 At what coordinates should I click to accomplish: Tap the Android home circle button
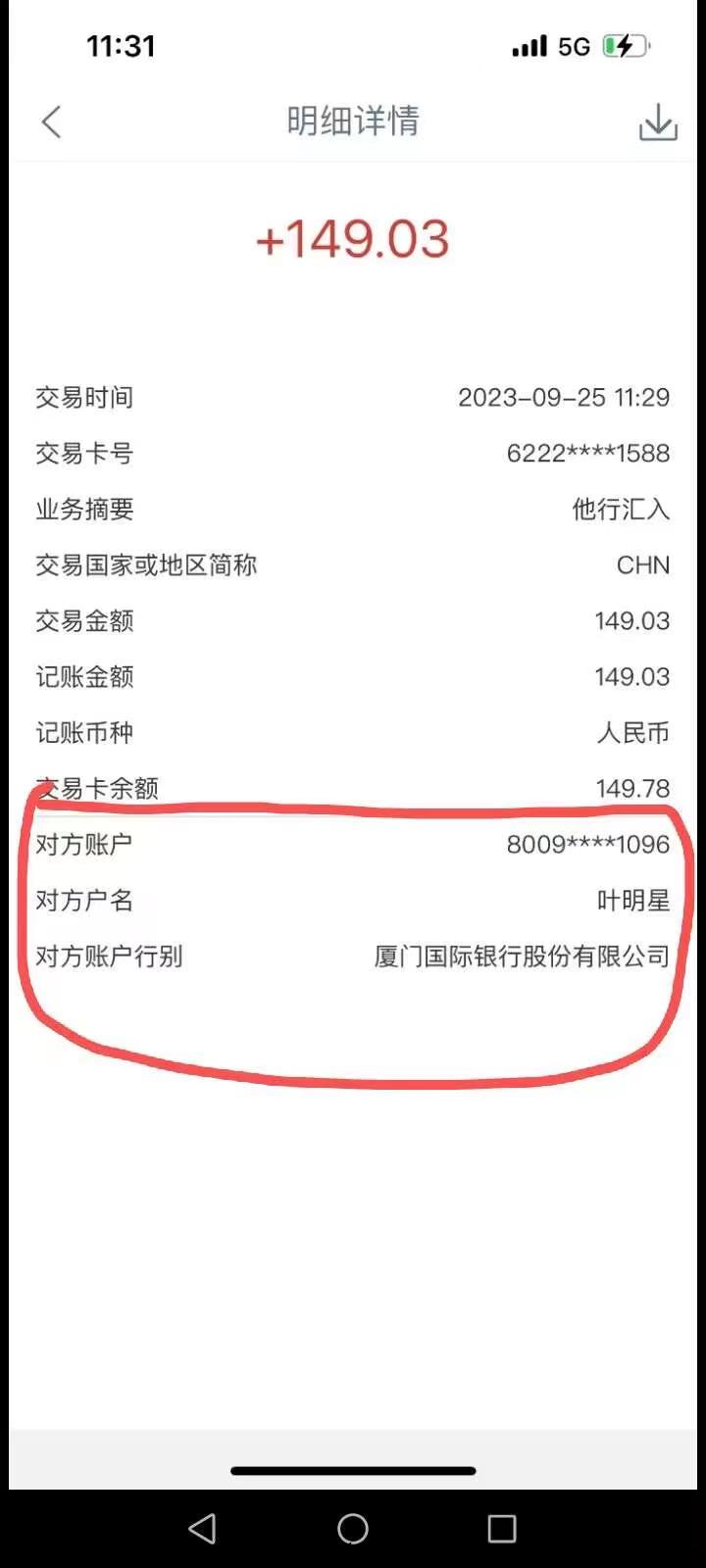(353, 1528)
